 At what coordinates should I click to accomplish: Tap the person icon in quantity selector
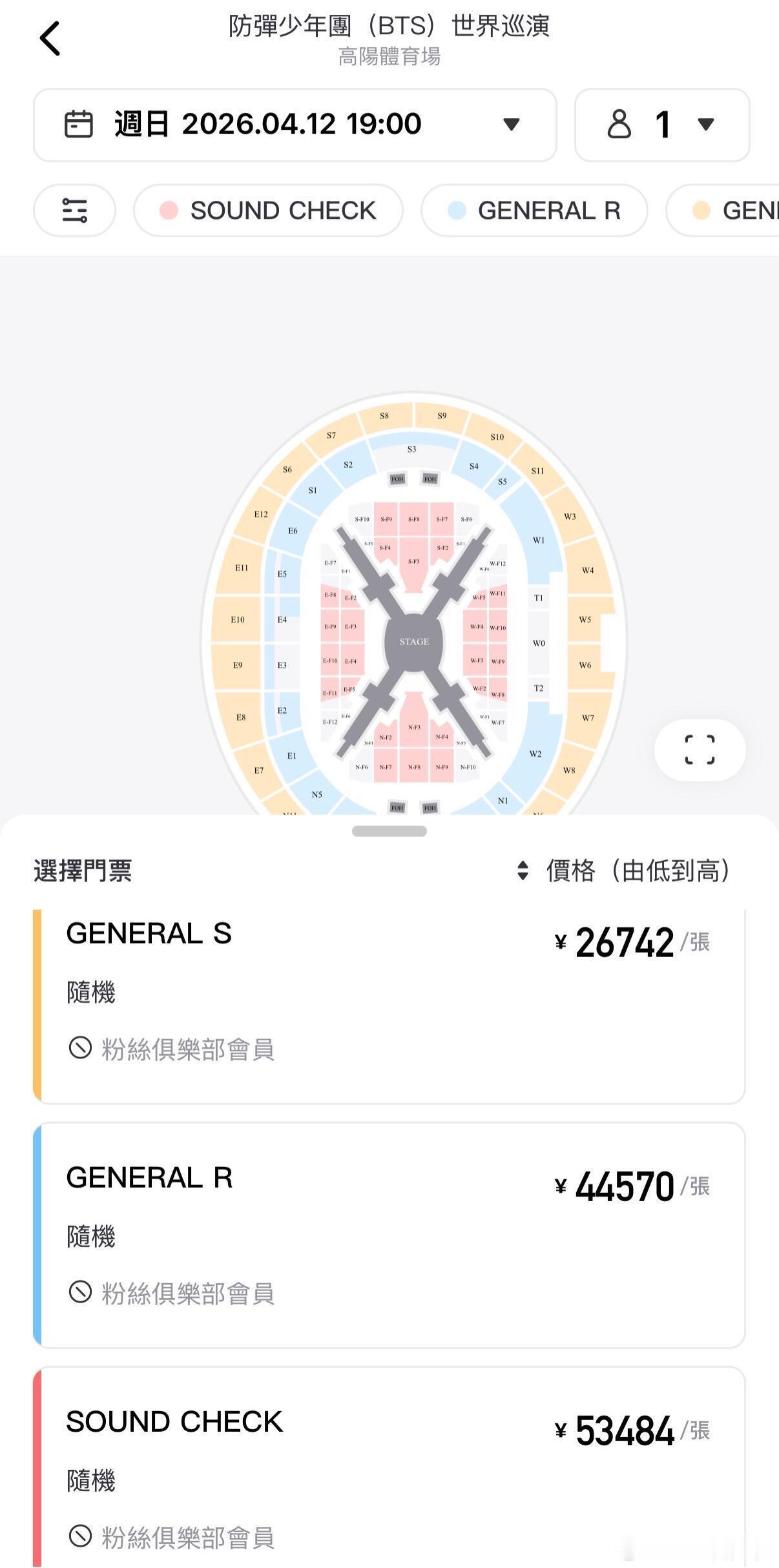click(618, 125)
